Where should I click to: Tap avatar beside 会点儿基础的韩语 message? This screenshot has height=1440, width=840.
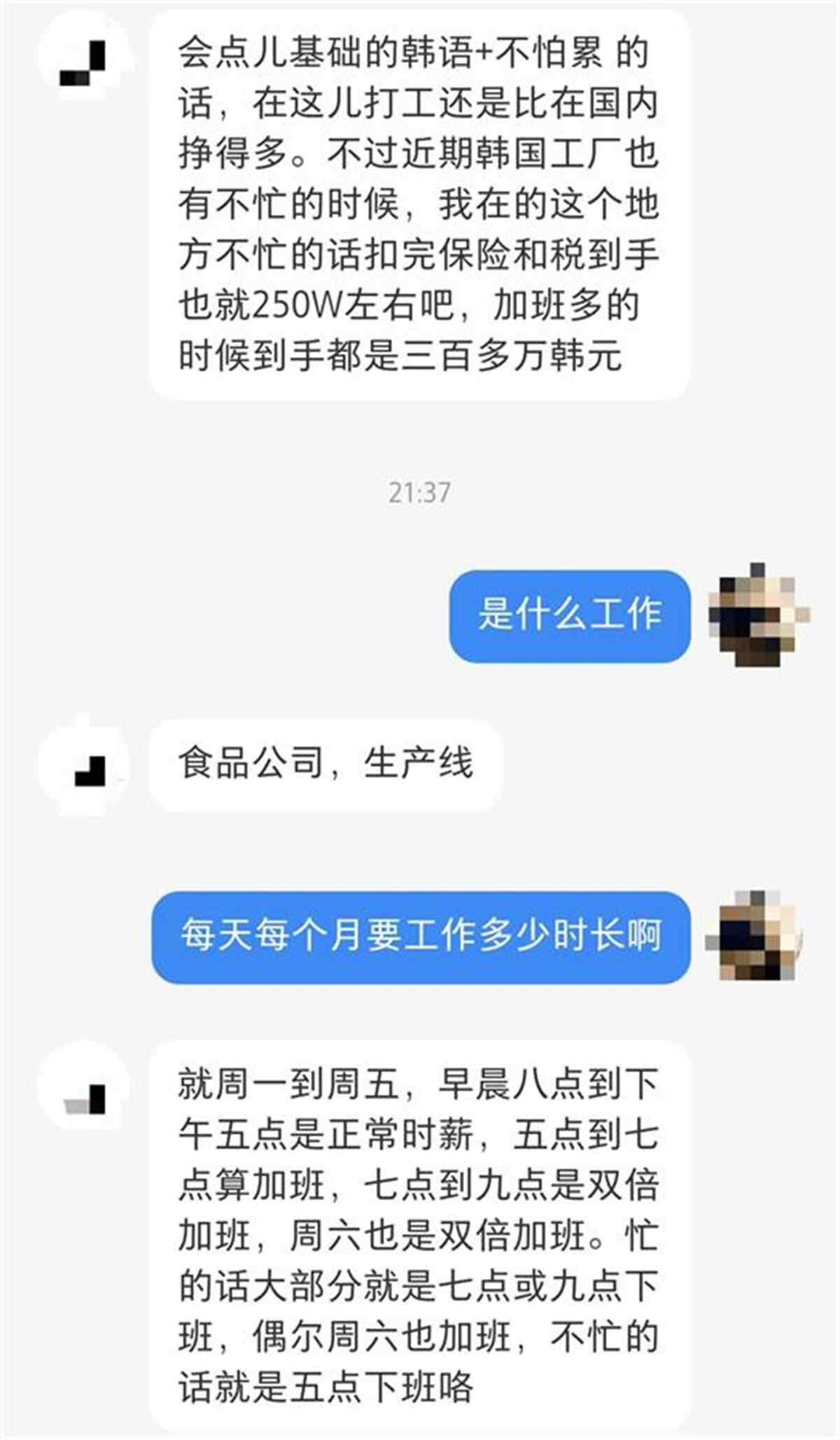pyautogui.click(x=84, y=56)
